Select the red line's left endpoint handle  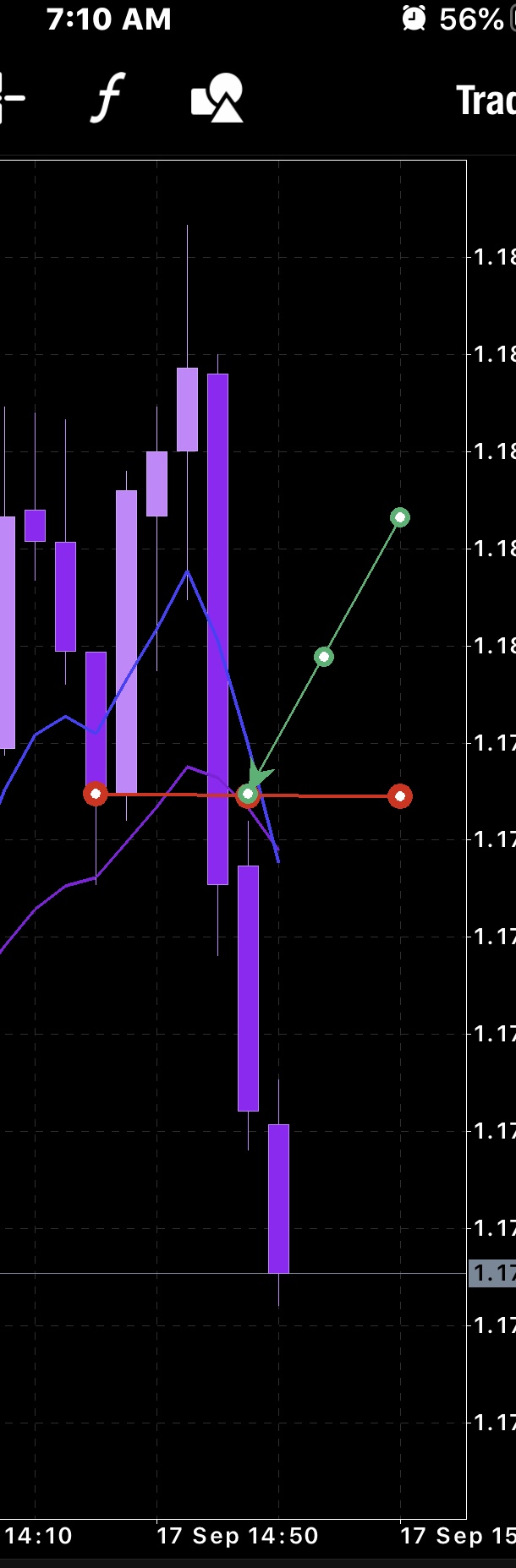tap(96, 794)
